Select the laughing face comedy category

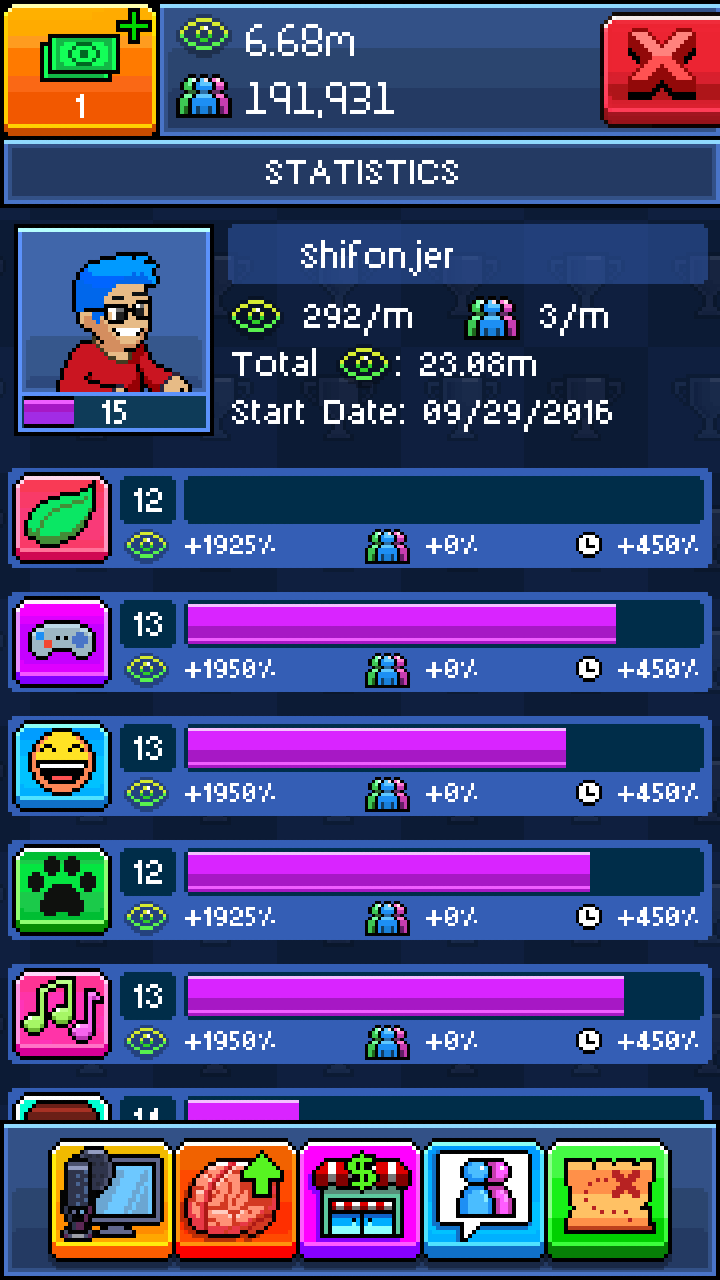click(62, 766)
